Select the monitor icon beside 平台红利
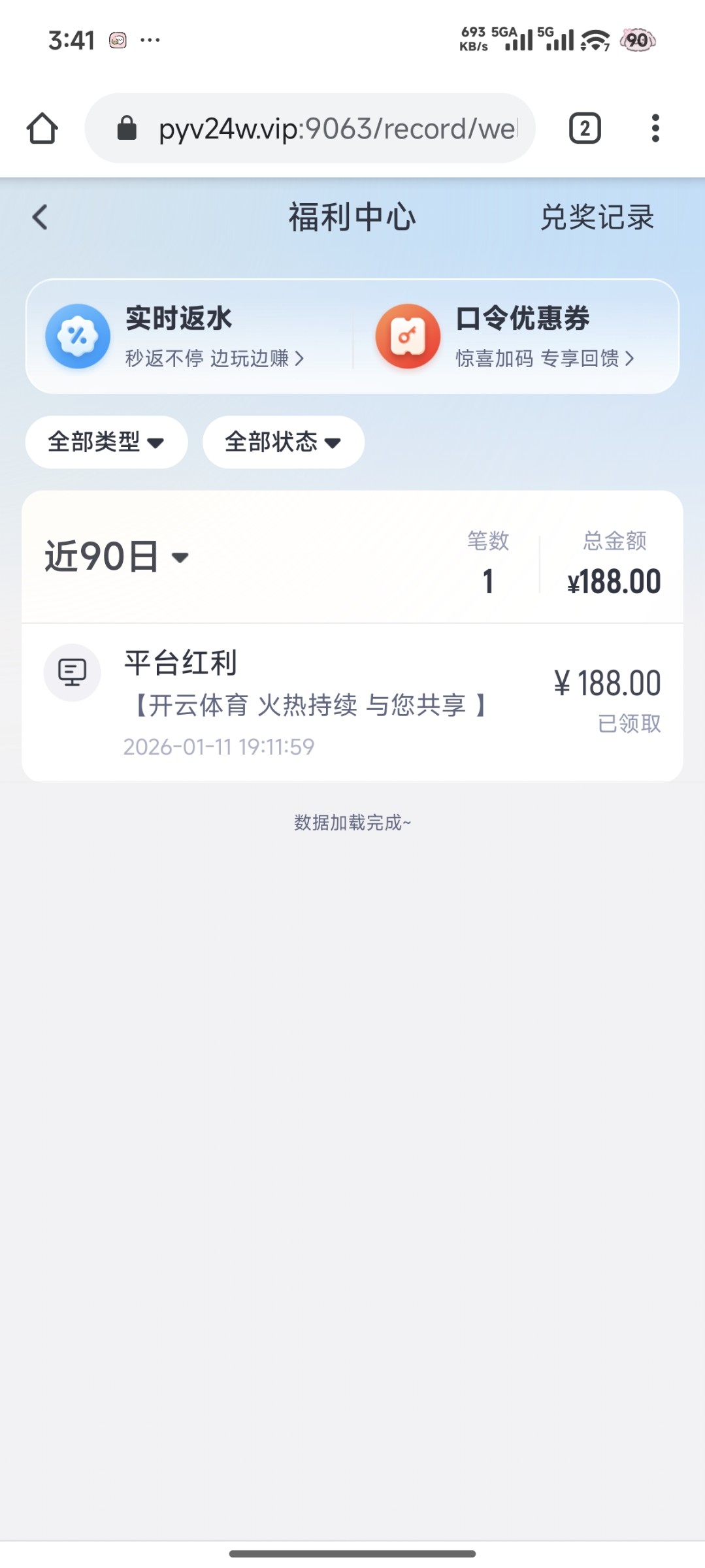Image resolution: width=705 pixels, height=1568 pixels. pos(72,672)
